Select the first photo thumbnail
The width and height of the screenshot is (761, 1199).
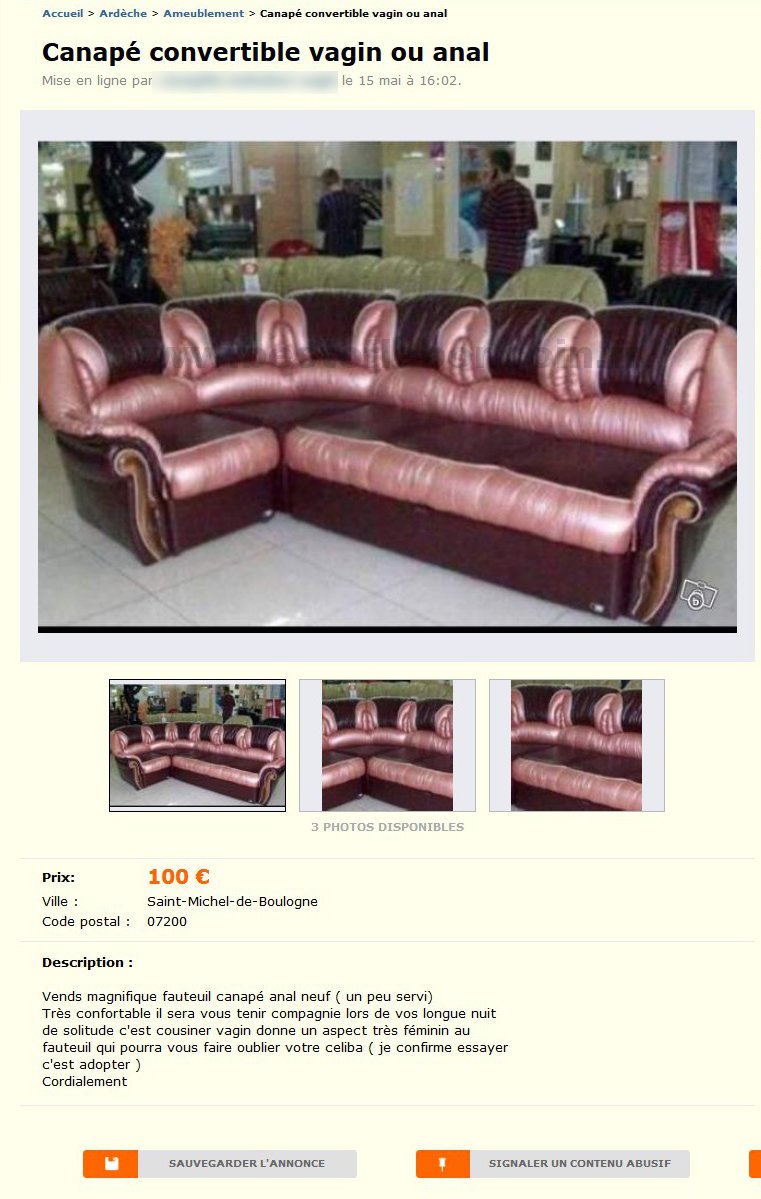pos(197,745)
